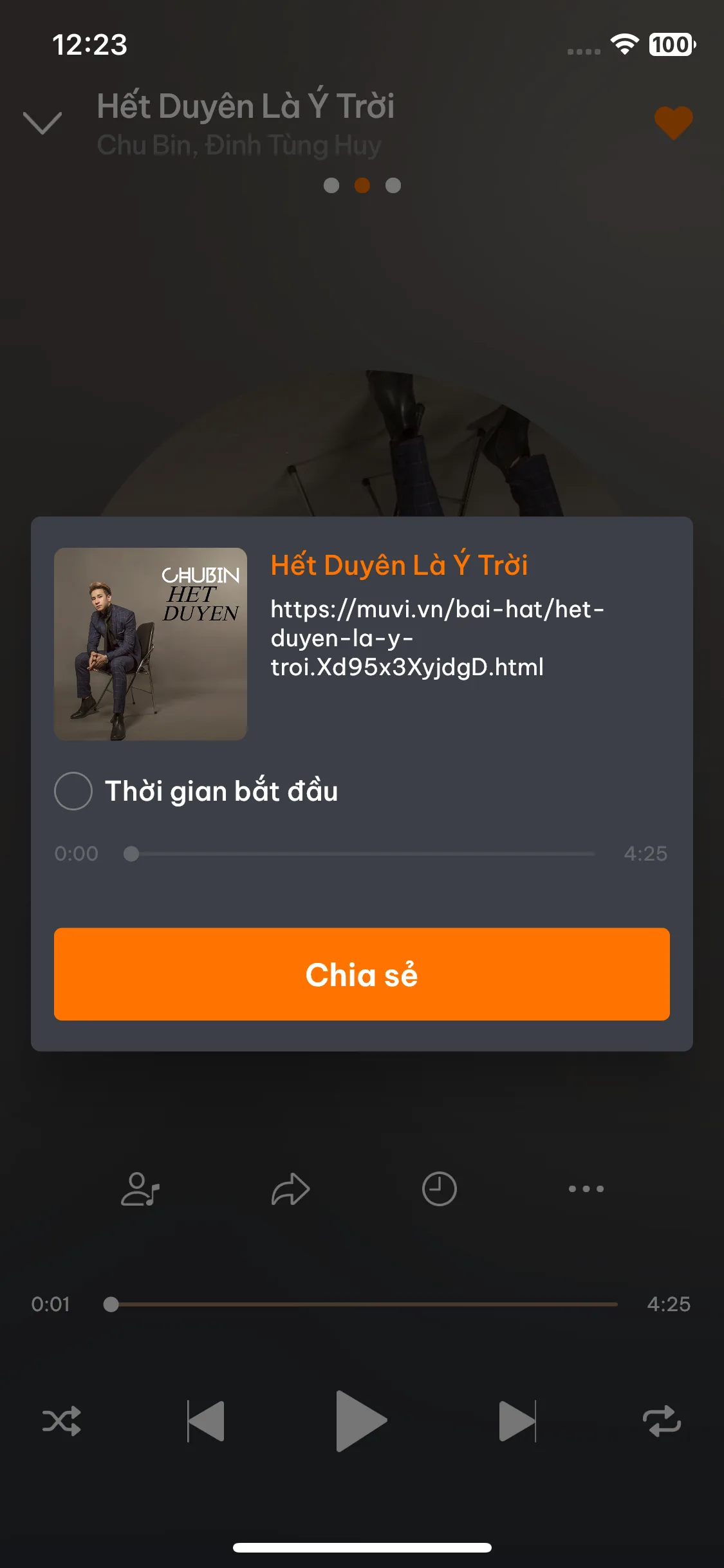Toggle repeat mode

662,1421
